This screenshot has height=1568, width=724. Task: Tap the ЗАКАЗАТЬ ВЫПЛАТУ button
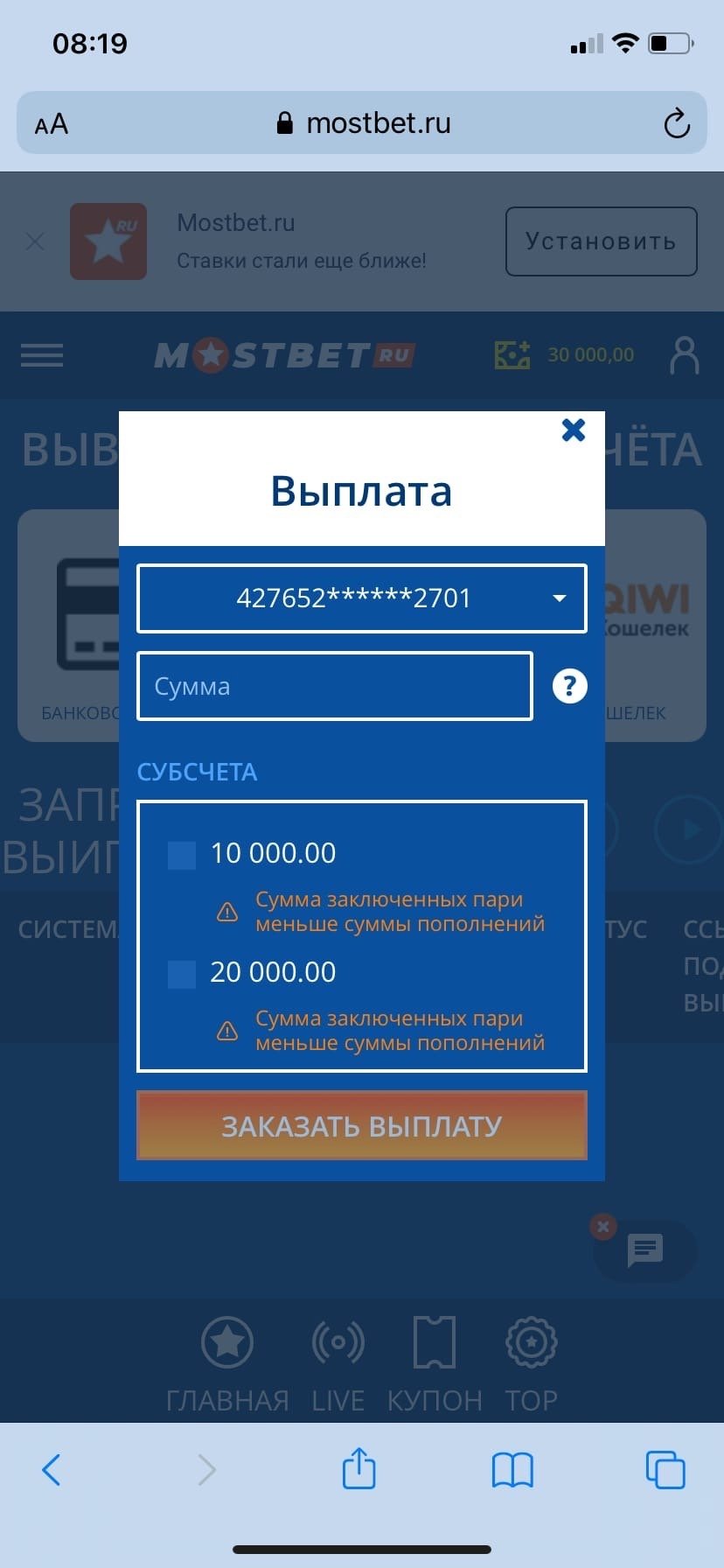pyautogui.click(x=361, y=1125)
